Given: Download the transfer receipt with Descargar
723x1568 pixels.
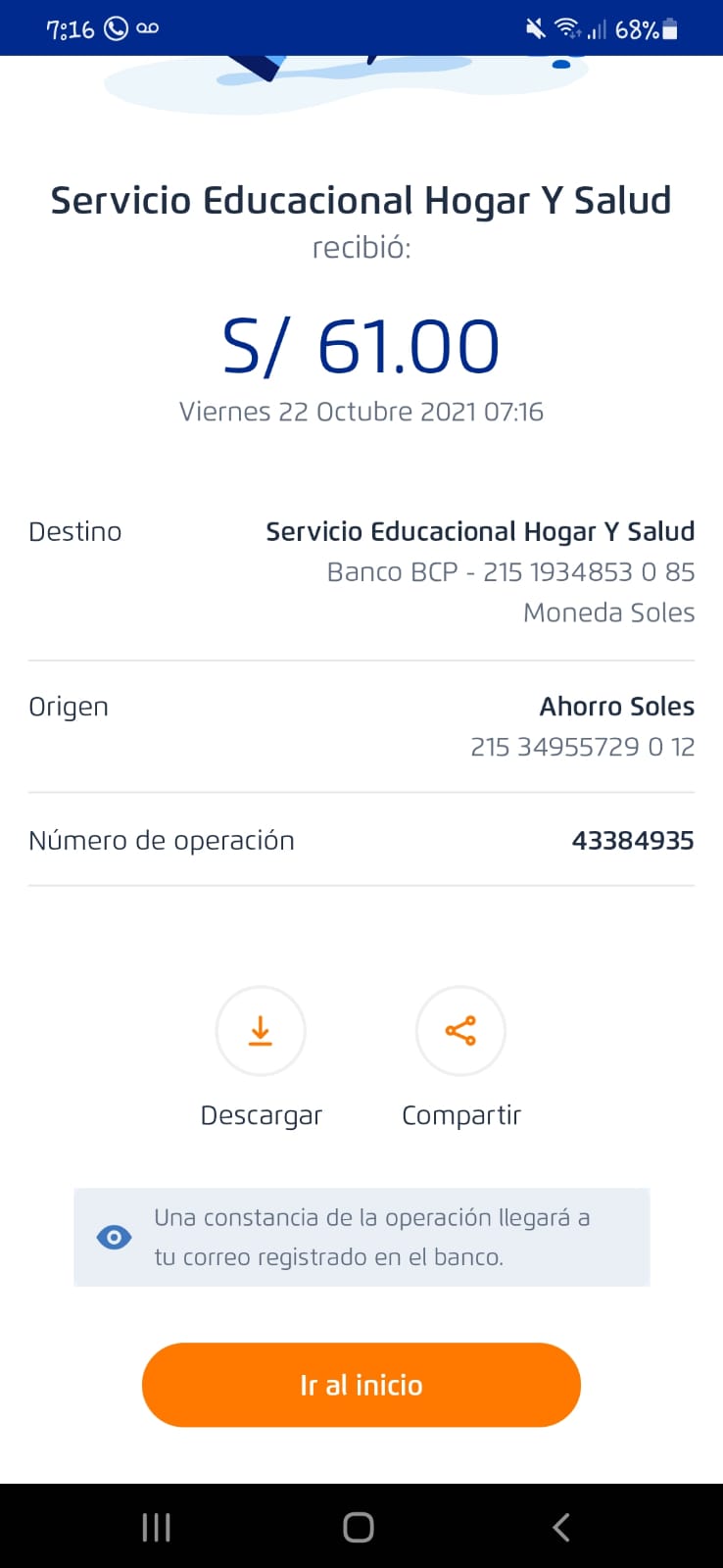Looking at the screenshot, I should (x=261, y=1032).
